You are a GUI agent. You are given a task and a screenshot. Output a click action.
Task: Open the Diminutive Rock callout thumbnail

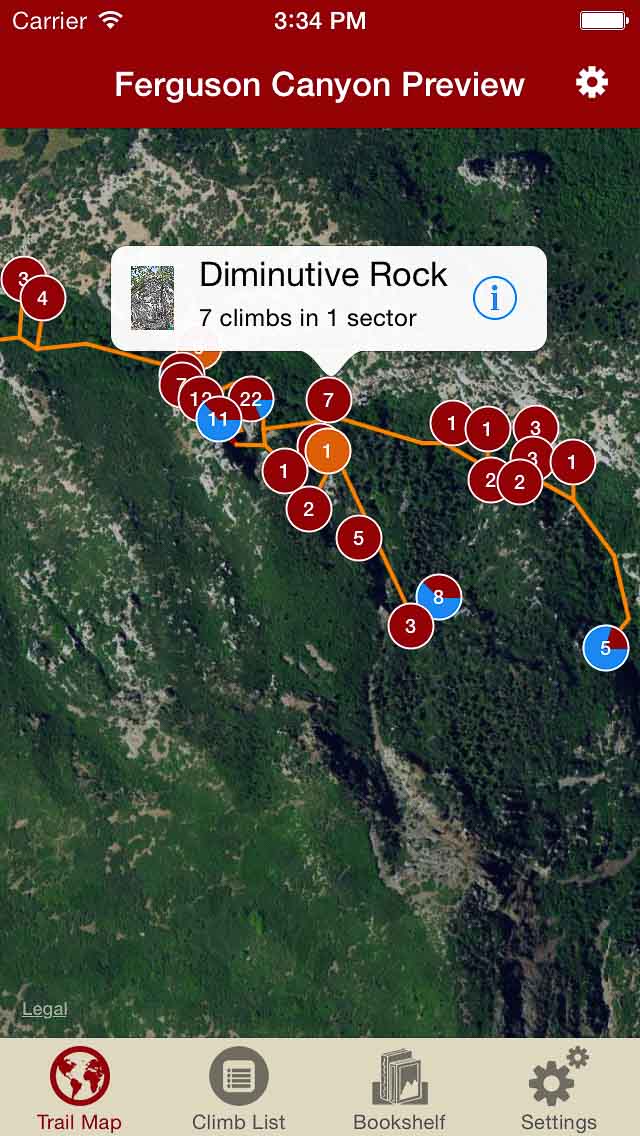153,298
